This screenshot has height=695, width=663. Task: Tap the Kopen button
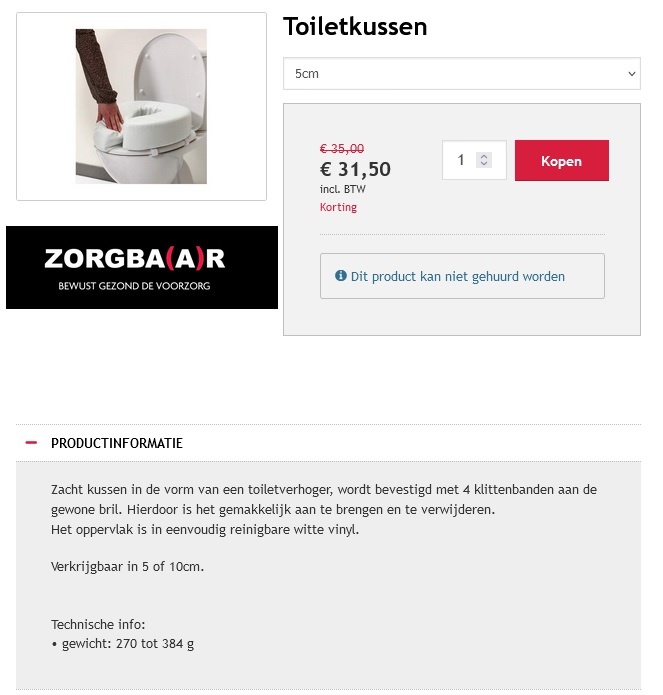pyautogui.click(x=561, y=161)
